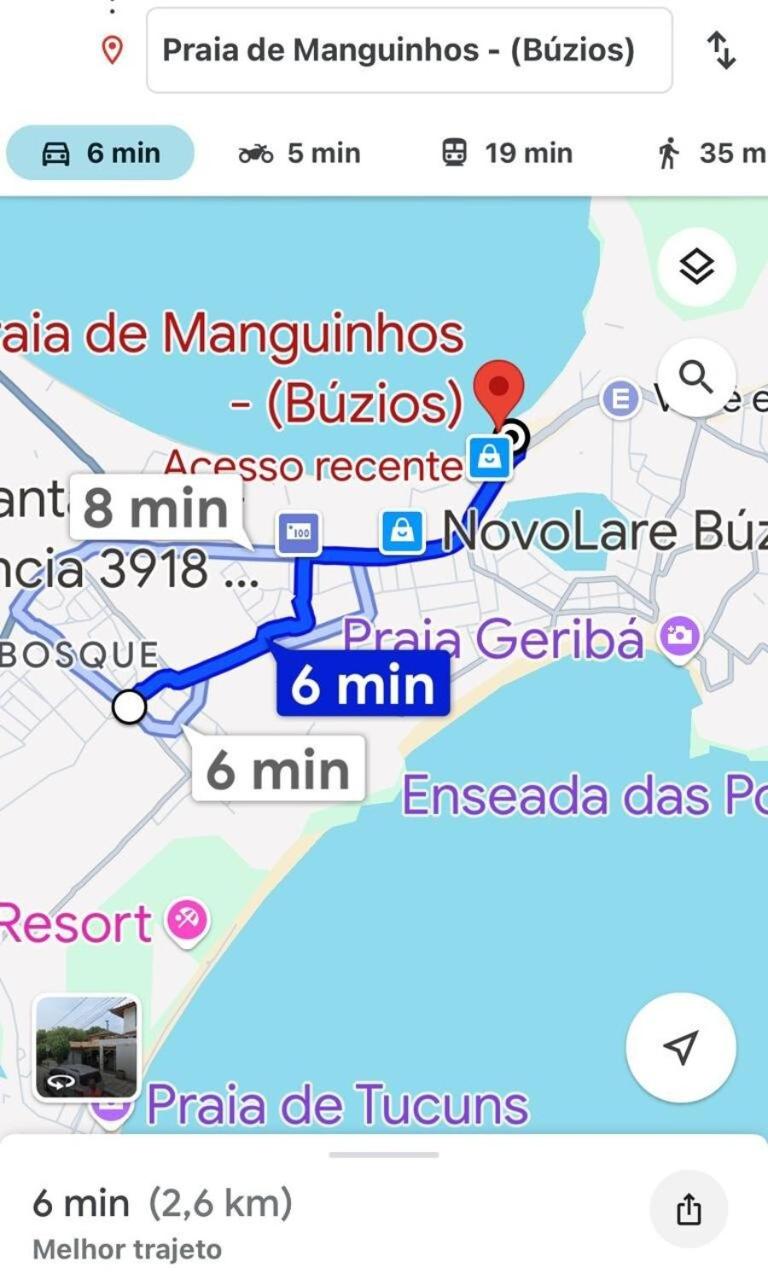Share the route directions
Screen dimensions: 768x1280
(x=689, y=1211)
